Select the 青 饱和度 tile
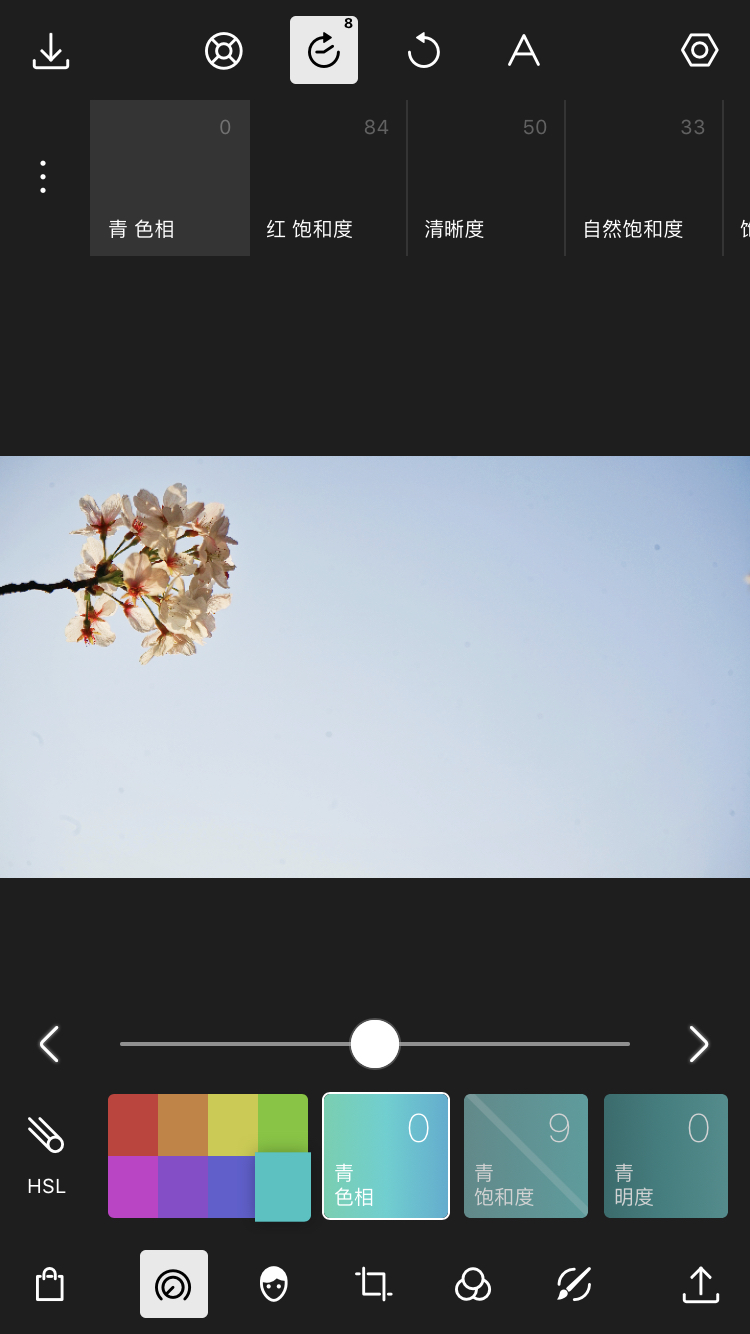The image size is (750, 1334). click(526, 1156)
